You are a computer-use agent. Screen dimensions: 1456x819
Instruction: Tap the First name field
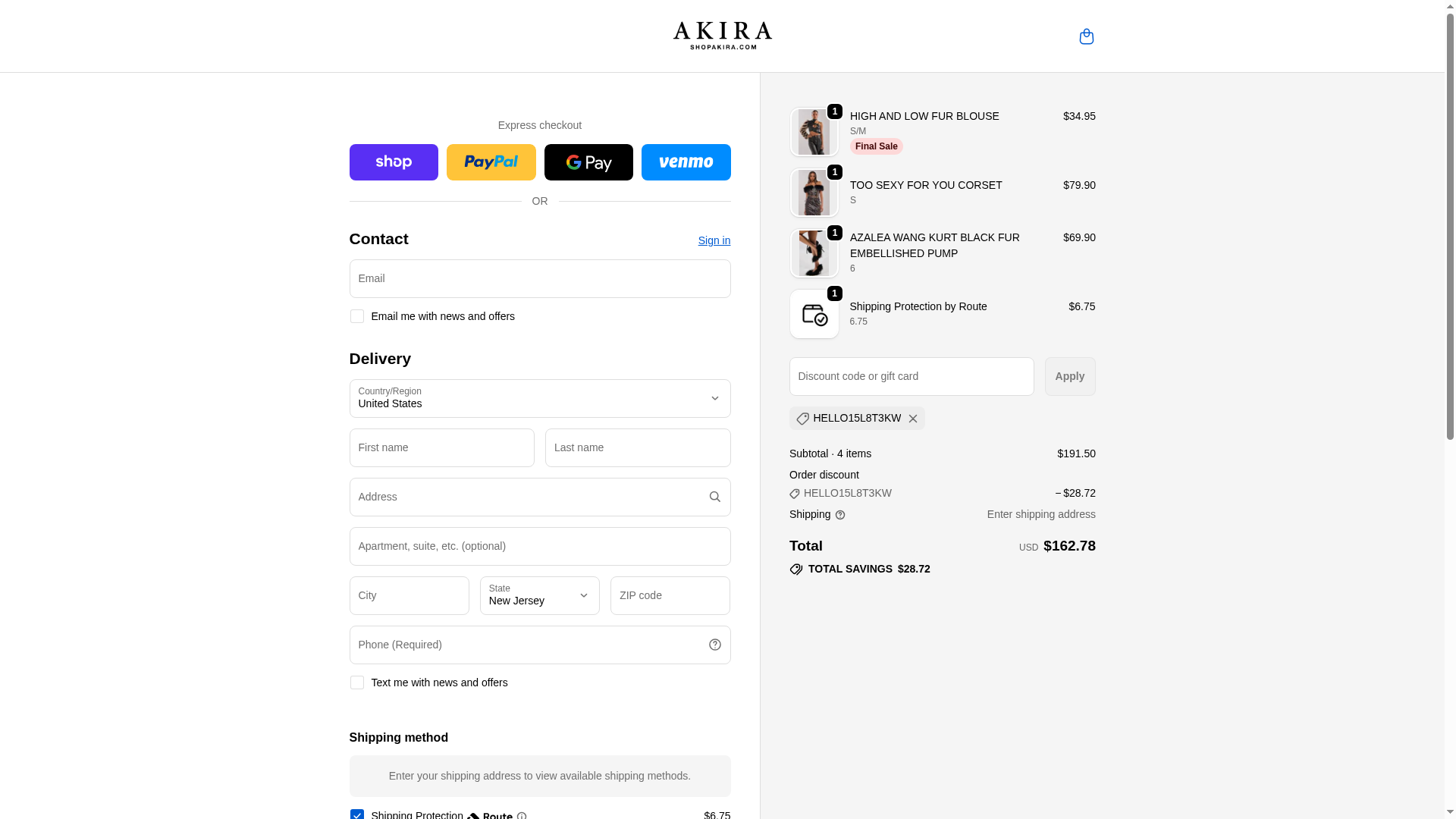pos(441,447)
